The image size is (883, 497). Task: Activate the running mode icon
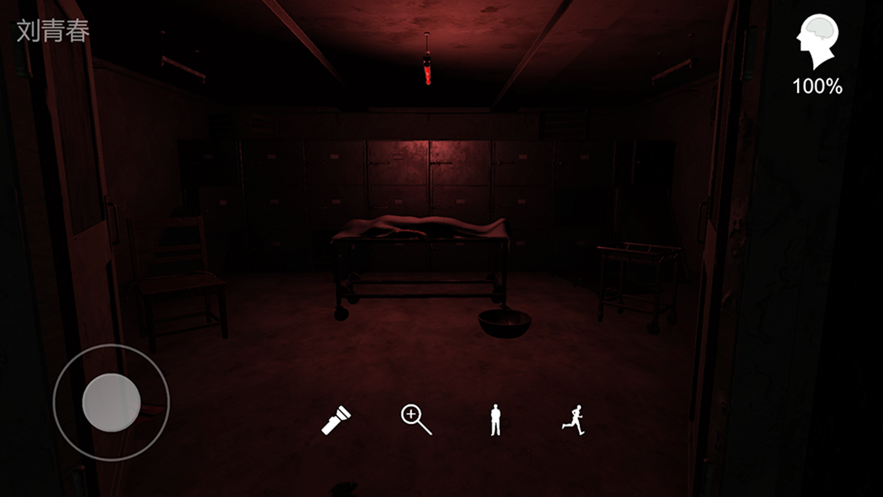click(x=572, y=419)
